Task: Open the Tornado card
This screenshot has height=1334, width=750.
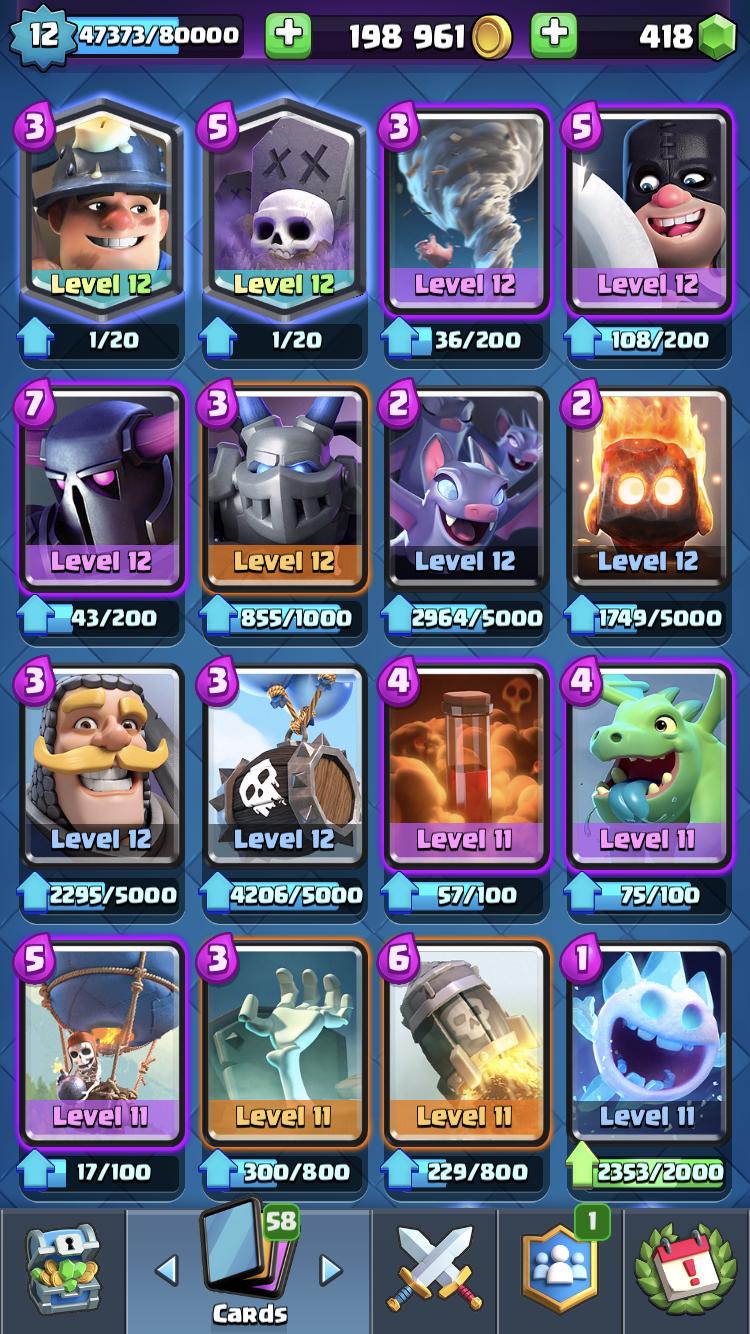Action: [x=466, y=210]
